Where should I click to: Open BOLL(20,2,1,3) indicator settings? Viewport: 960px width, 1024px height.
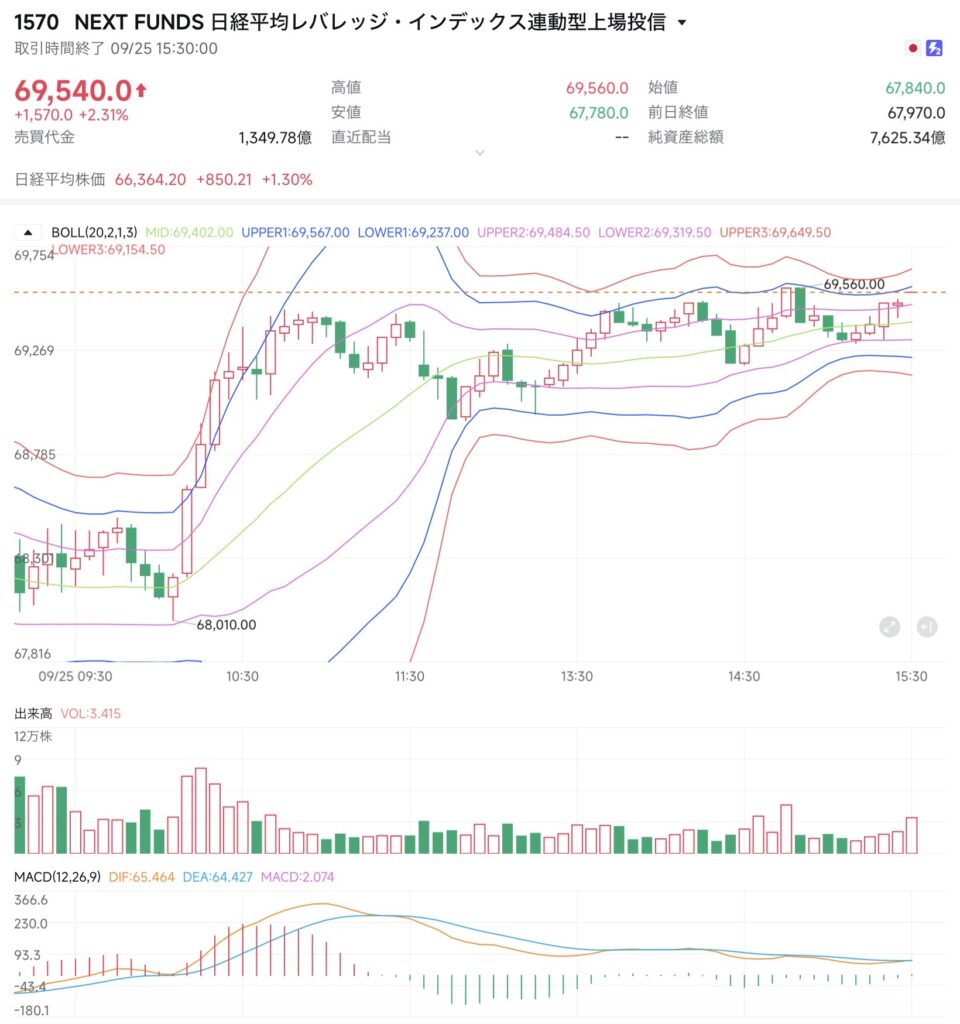tap(94, 232)
